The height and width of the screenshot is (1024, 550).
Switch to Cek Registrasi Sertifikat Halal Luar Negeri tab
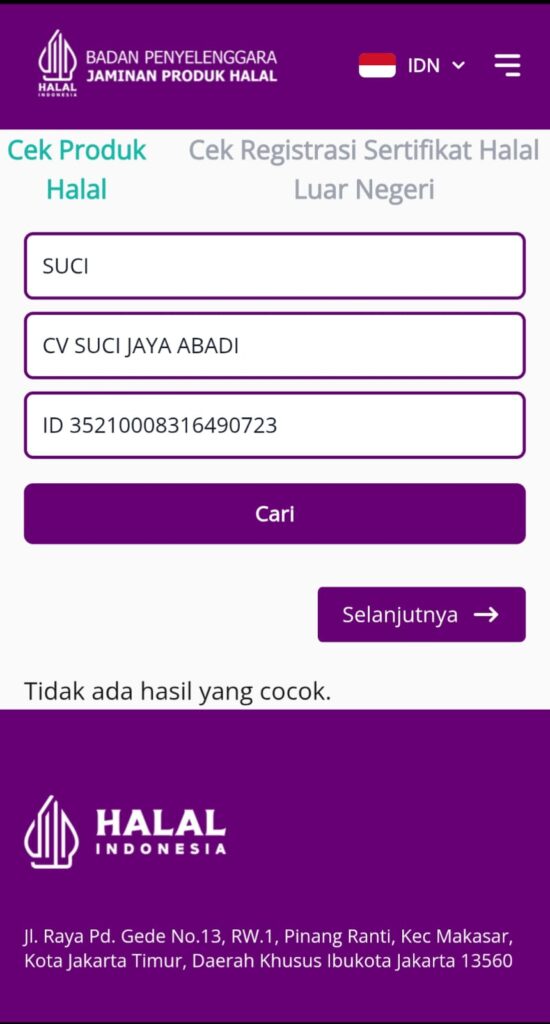tap(364, 170)
